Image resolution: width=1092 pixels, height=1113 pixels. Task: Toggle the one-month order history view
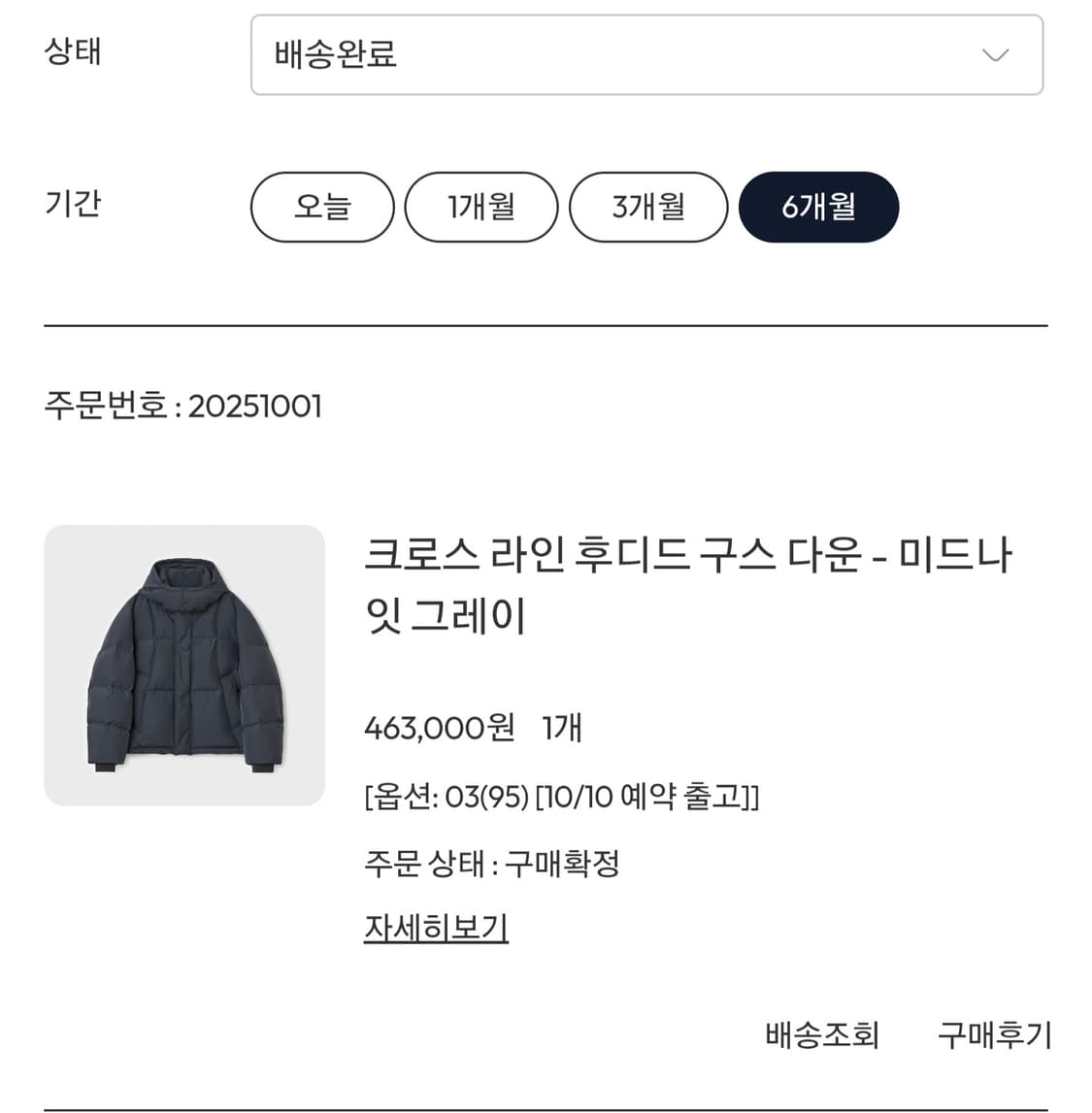(480, 207)
